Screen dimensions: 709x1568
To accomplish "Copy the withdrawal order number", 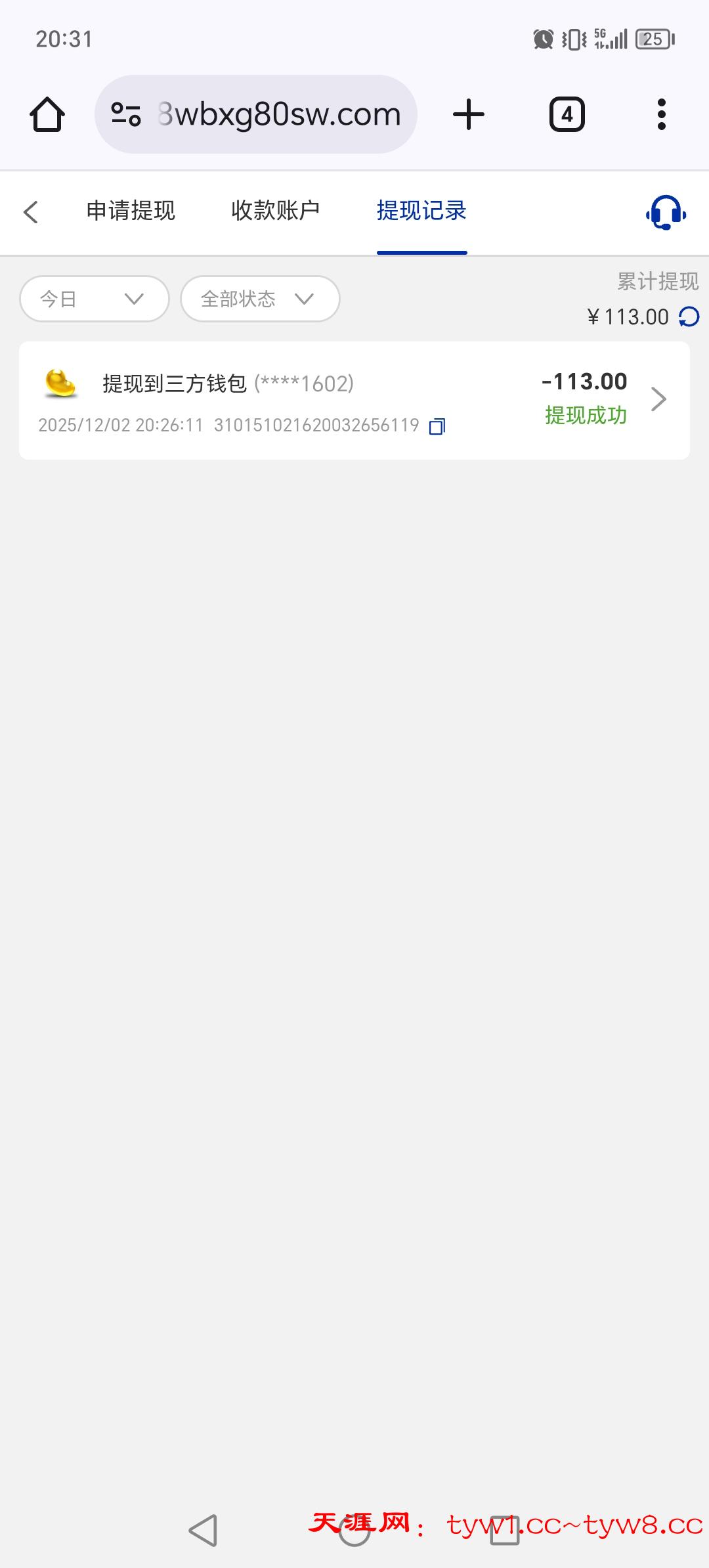I will click(x=437, y=426).
